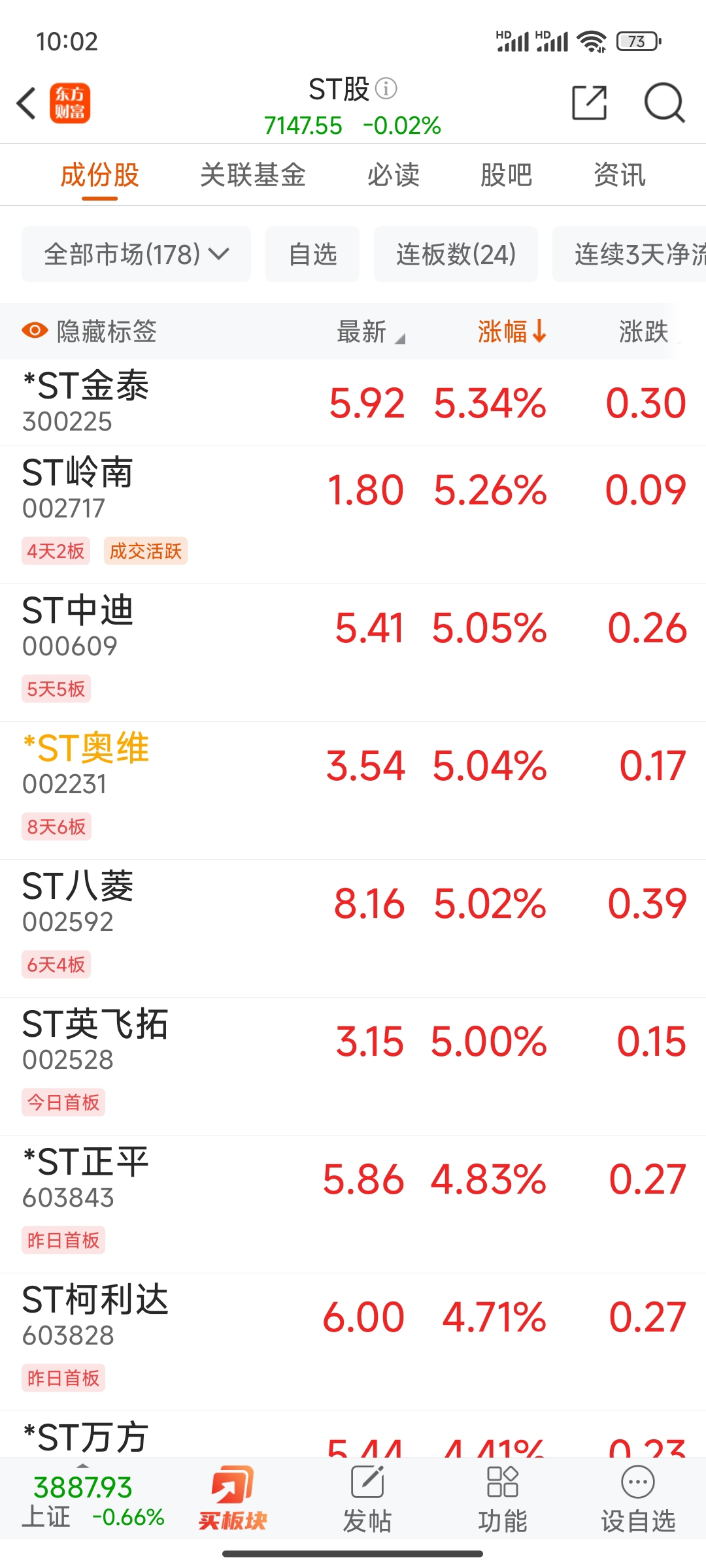
Task: View details for *ST奥维 002231
Action: (x=353, y=791)
